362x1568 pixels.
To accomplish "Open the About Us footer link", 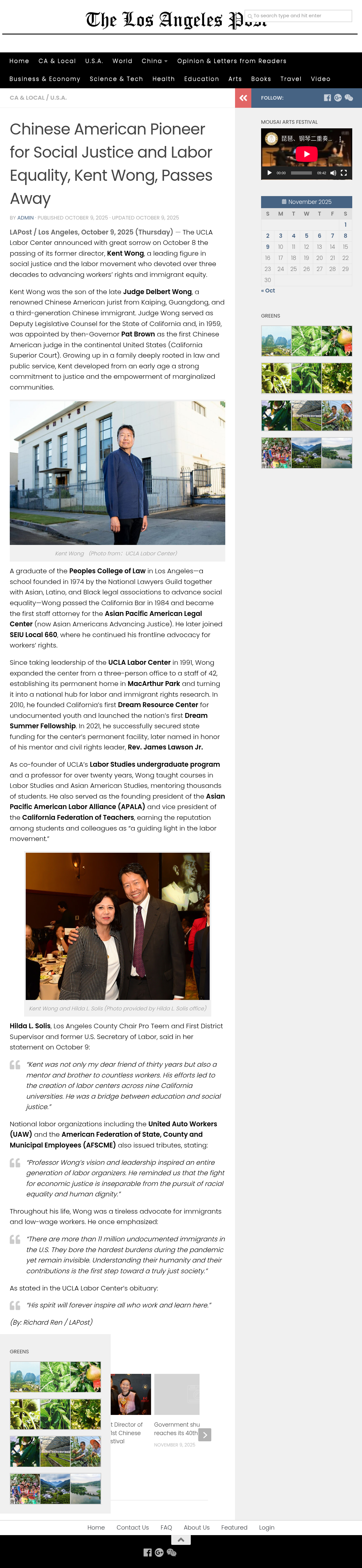I will [x=197, y=1527].
